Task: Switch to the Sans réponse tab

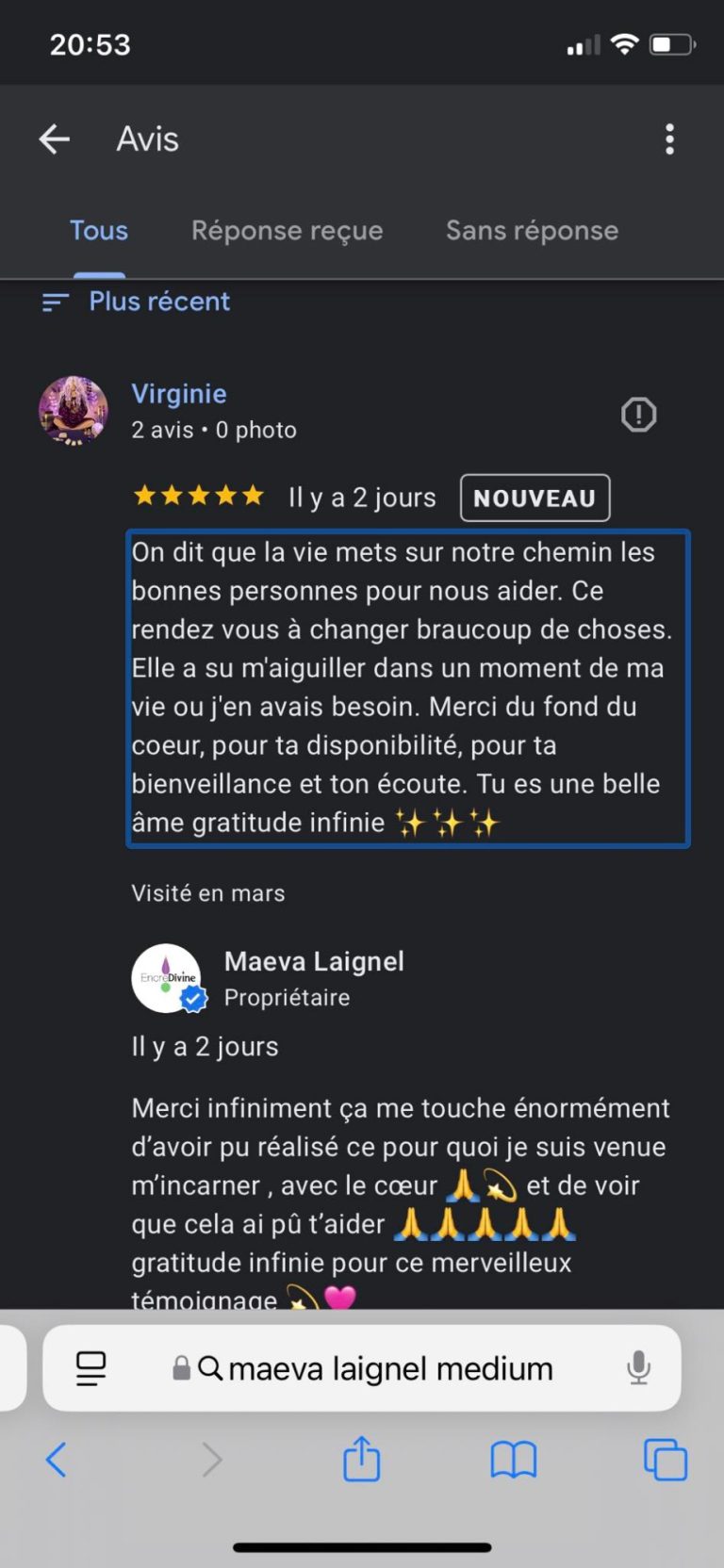Action: [x=532, y=231]
